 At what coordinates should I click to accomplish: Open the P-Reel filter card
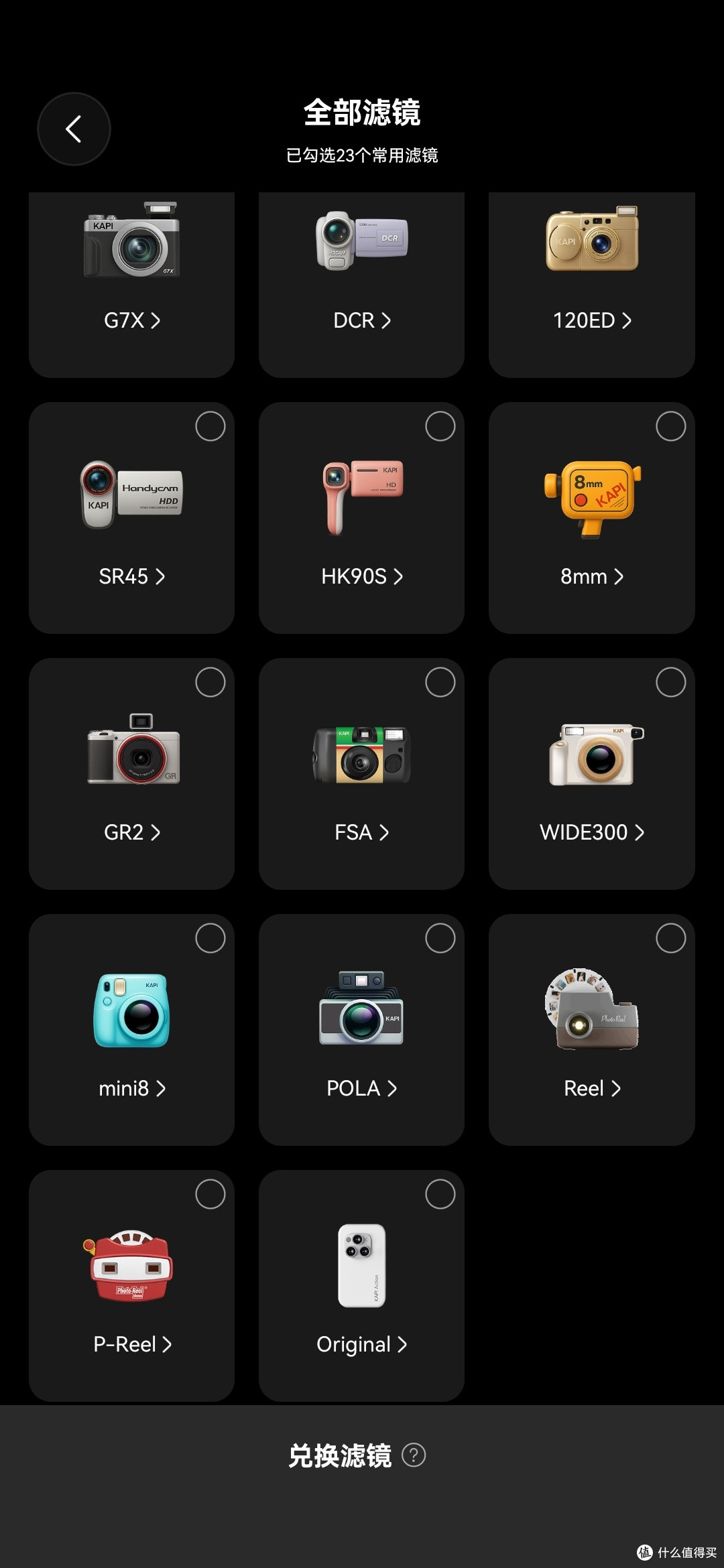click(132, 1286)
